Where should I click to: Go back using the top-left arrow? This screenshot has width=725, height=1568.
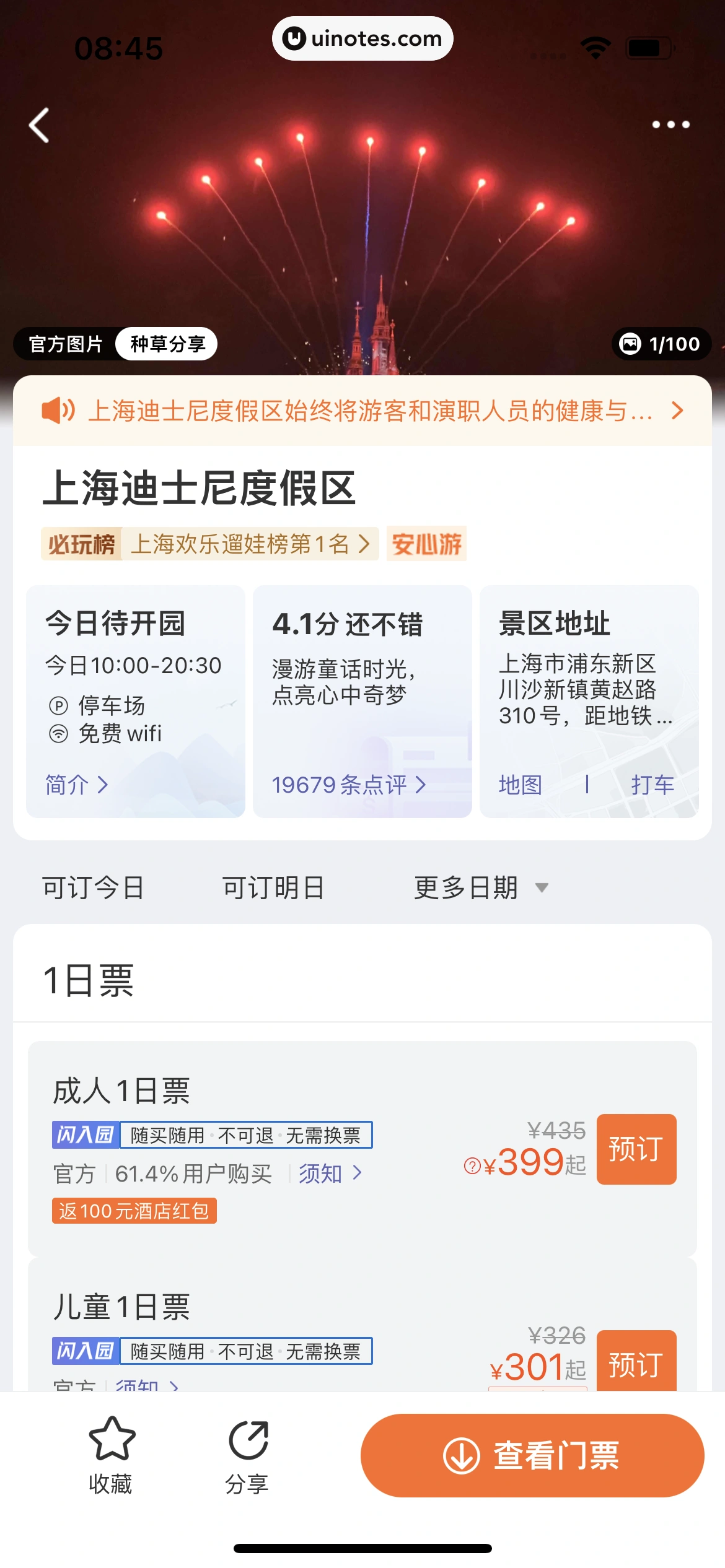coord(40,125)
